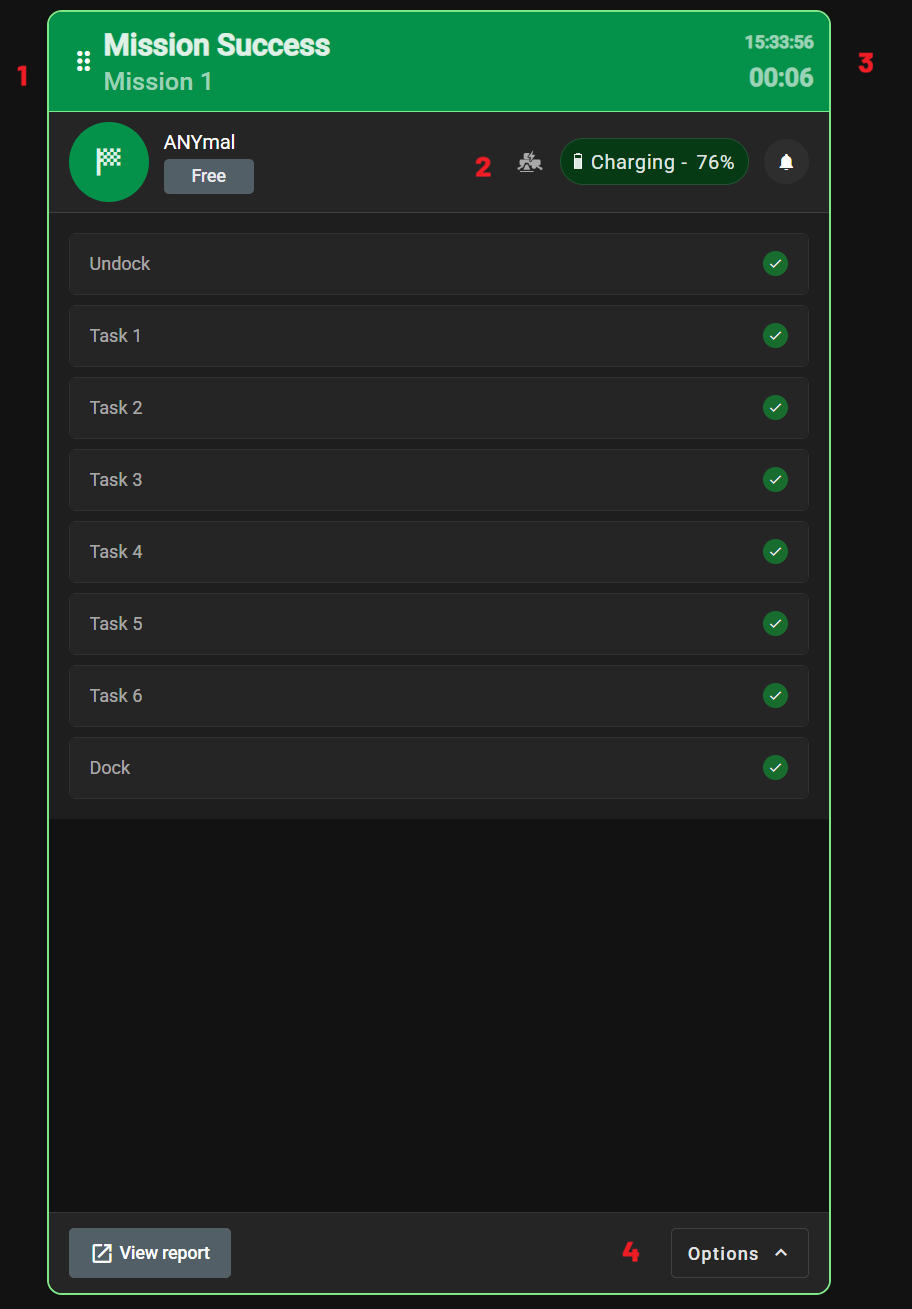The width and height of the screenshot is (912, 1309).
Task: Select the Task 6 row
Action: (x=439, y=696)
